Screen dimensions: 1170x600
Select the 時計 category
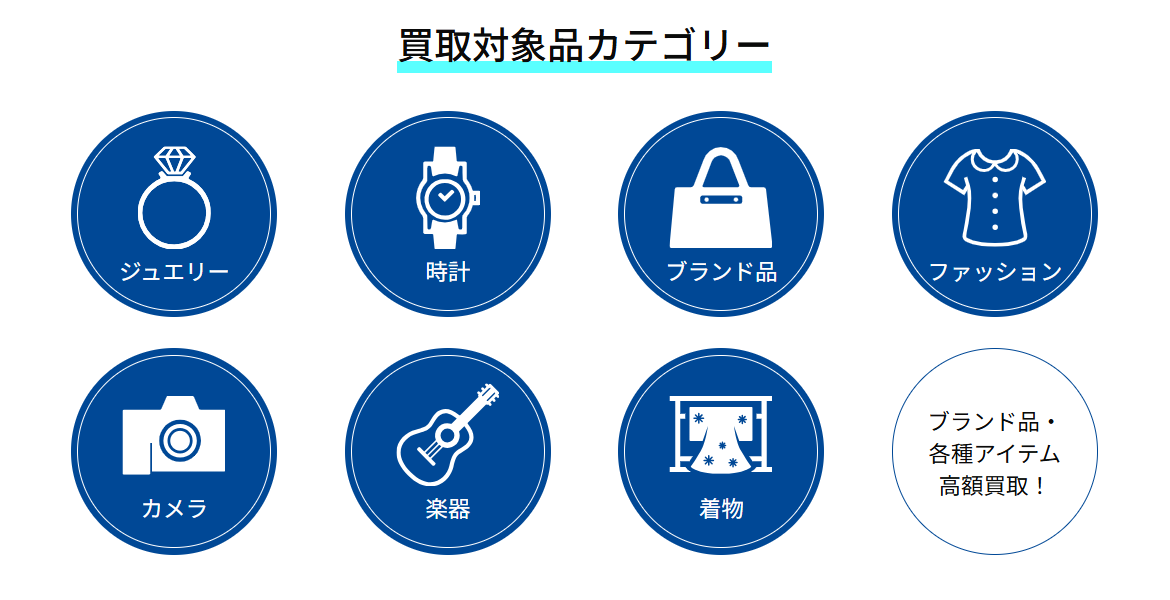pyautogui.click(x=447, y=214)
